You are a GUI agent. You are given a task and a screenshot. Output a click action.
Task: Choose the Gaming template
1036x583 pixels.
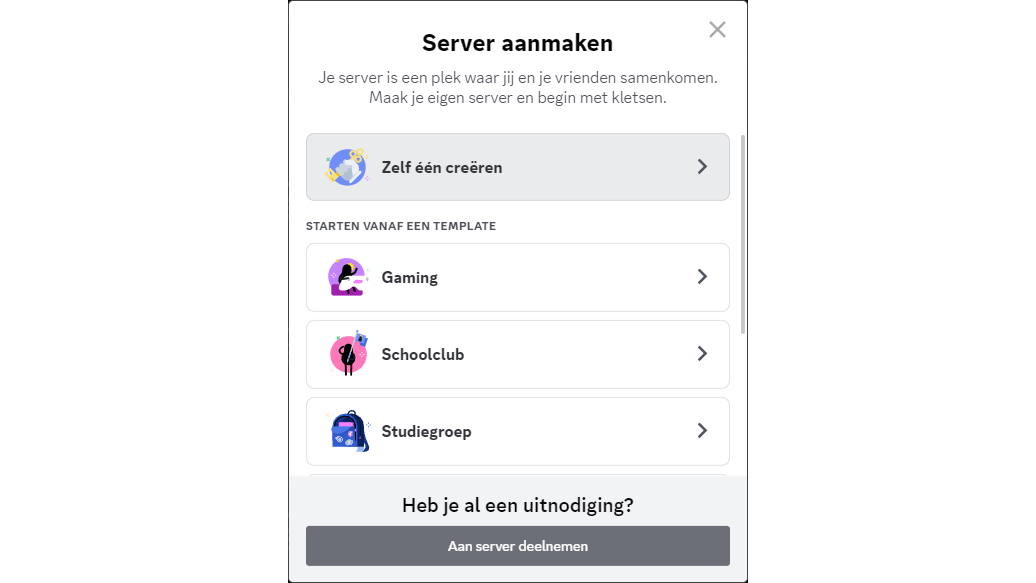[517, 277]
